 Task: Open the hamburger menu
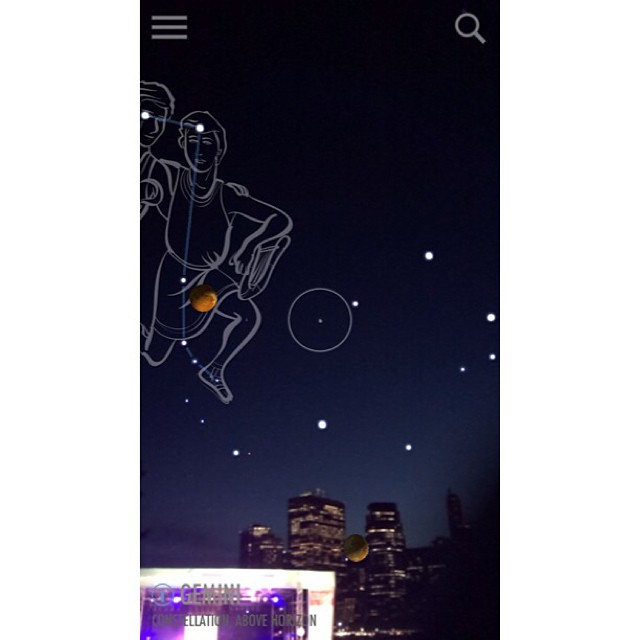pyautogui.click(x=169, y=28)
